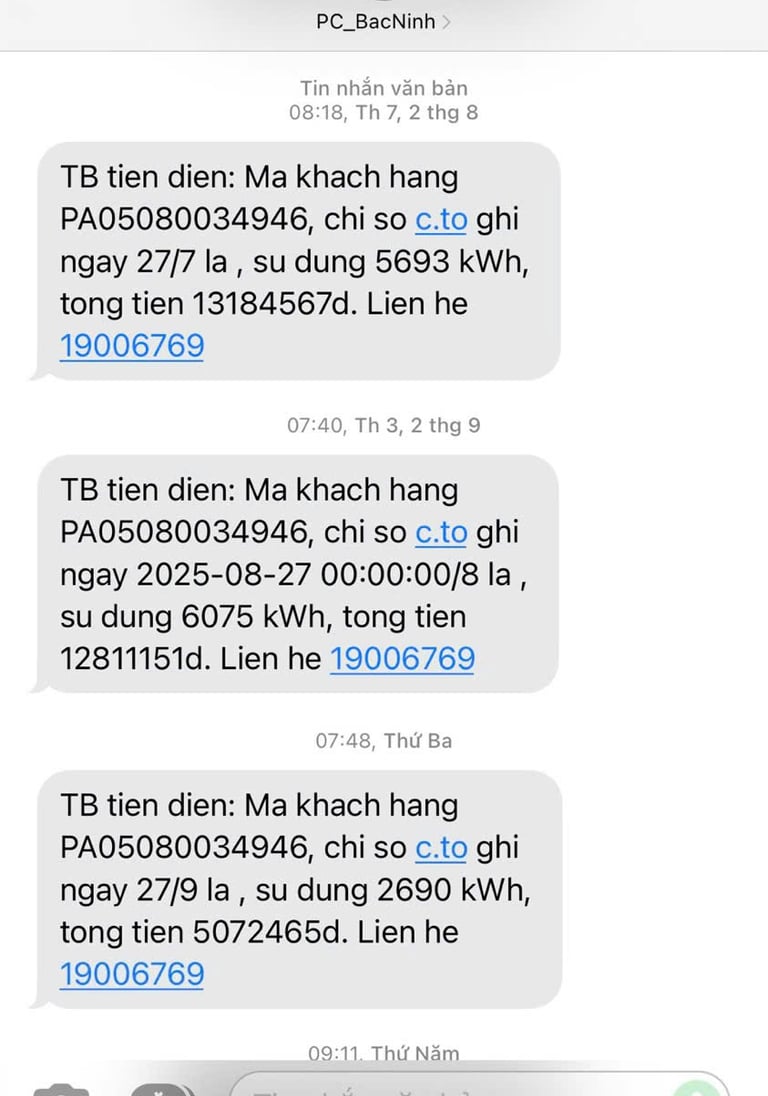Image resolution: width=768 pixels, height=1096 pixels.
Task: Call 19006769 from the 5693 kWh message
Action: [x=132, y=346]
